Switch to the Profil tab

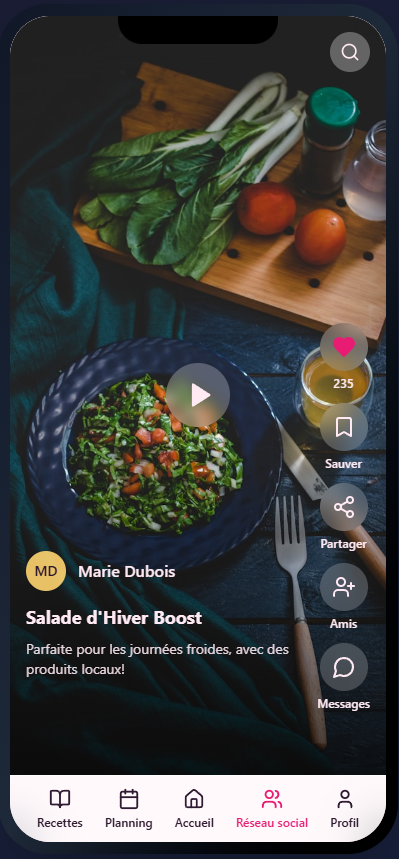[345, 809]
